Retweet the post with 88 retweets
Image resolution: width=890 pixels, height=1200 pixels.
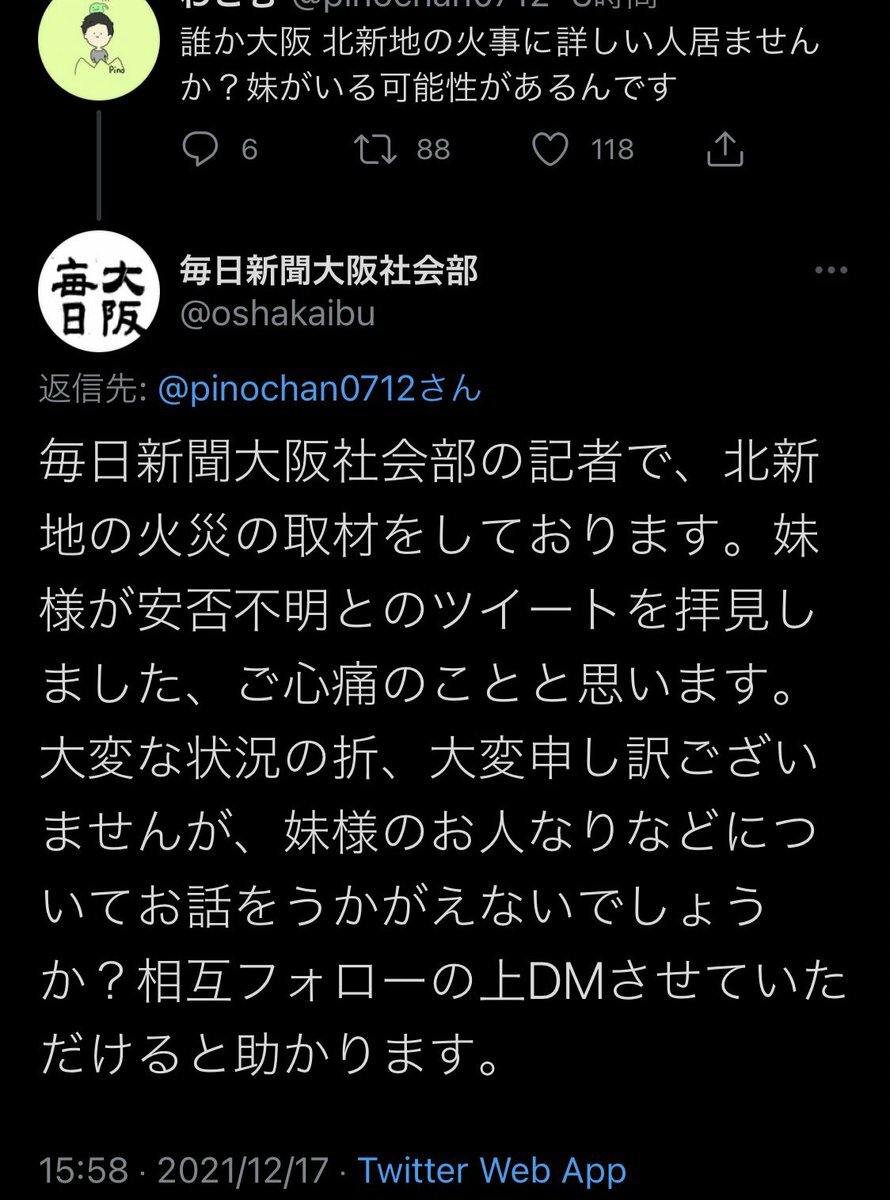coord(377,150)
